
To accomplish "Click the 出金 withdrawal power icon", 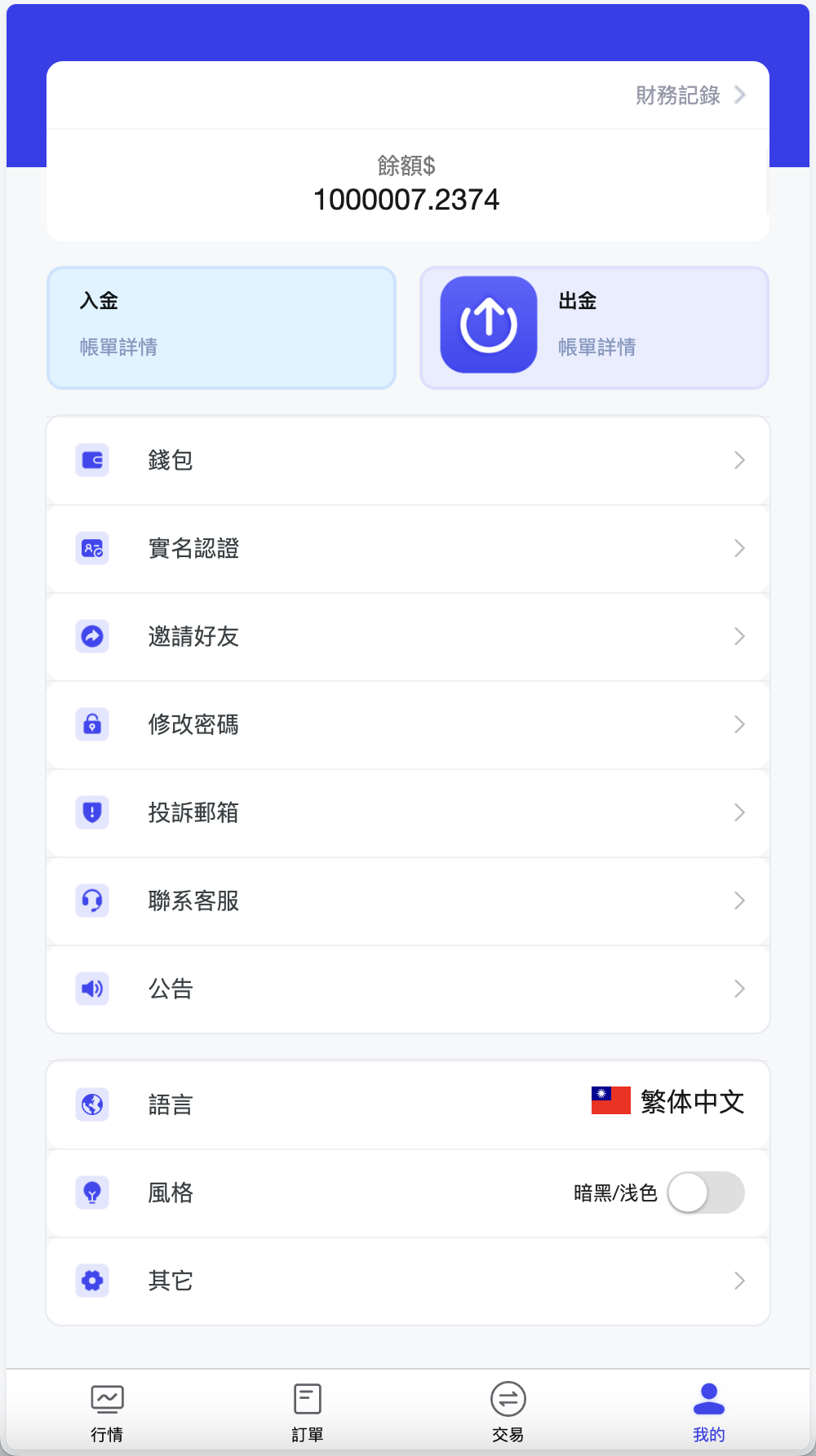I will coord(488,324).
